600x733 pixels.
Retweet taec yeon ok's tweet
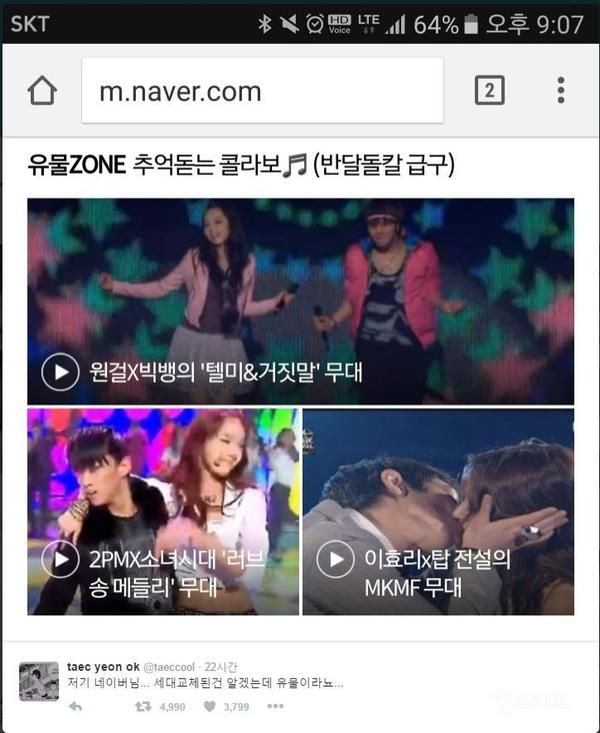(x=143, y=706)
